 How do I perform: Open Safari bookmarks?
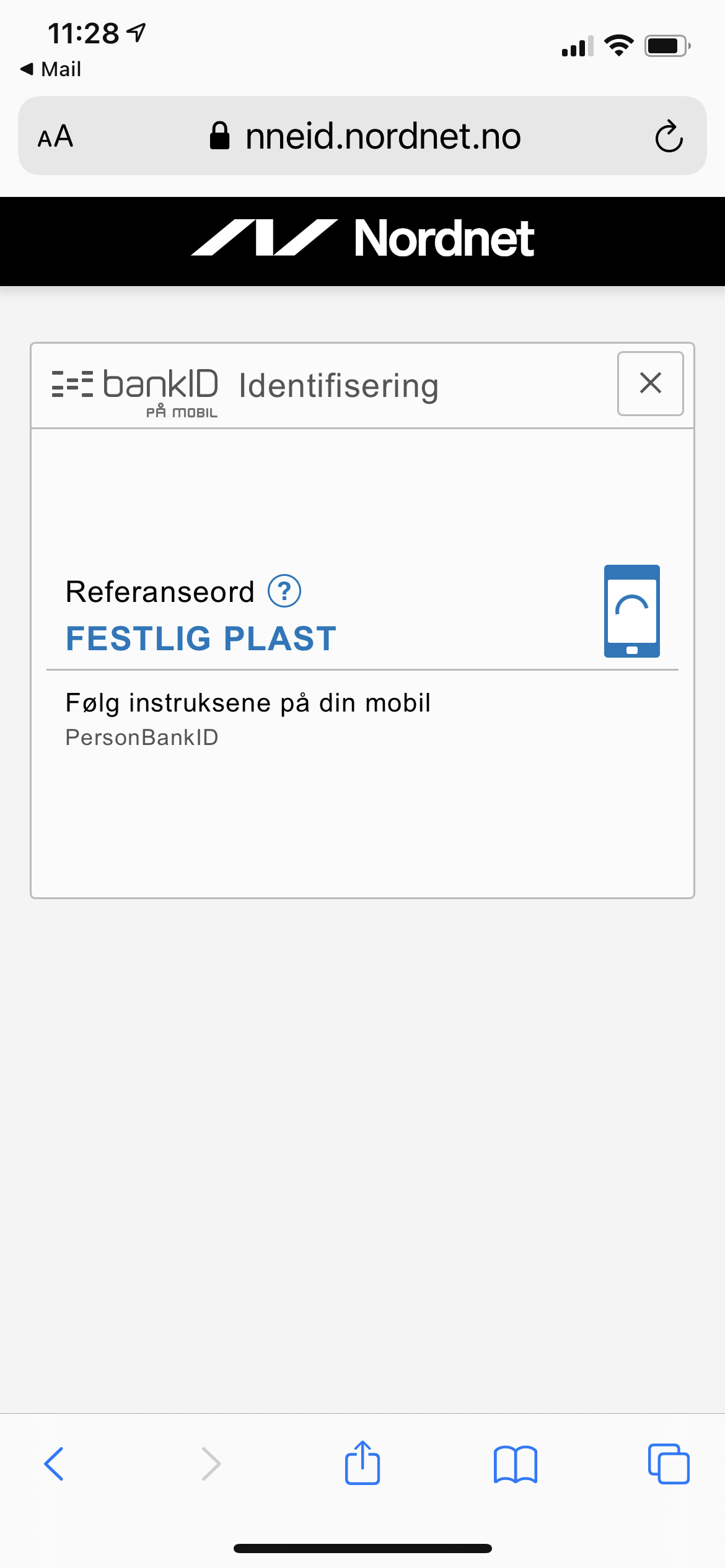(516, 1464)
